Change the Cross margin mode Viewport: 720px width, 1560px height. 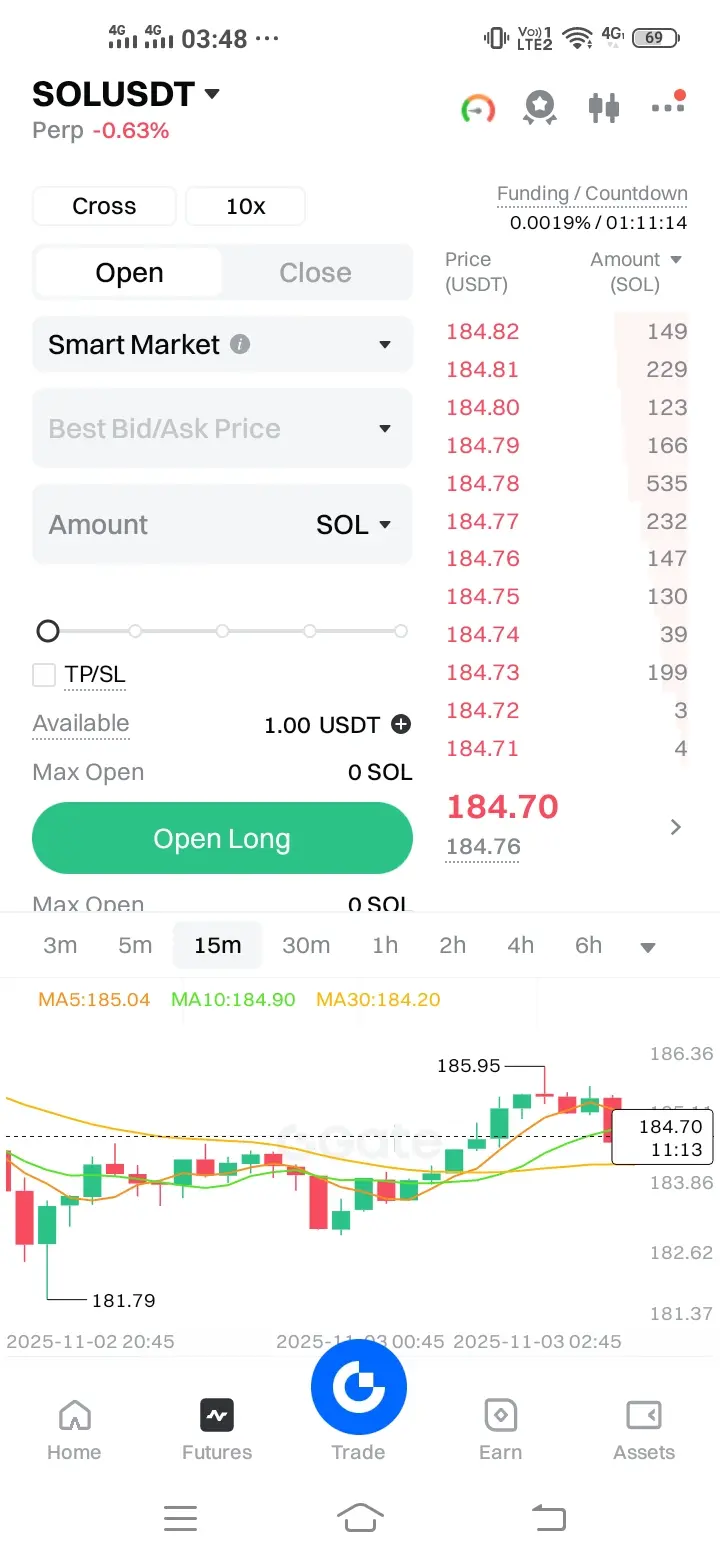tap(104, 206)
